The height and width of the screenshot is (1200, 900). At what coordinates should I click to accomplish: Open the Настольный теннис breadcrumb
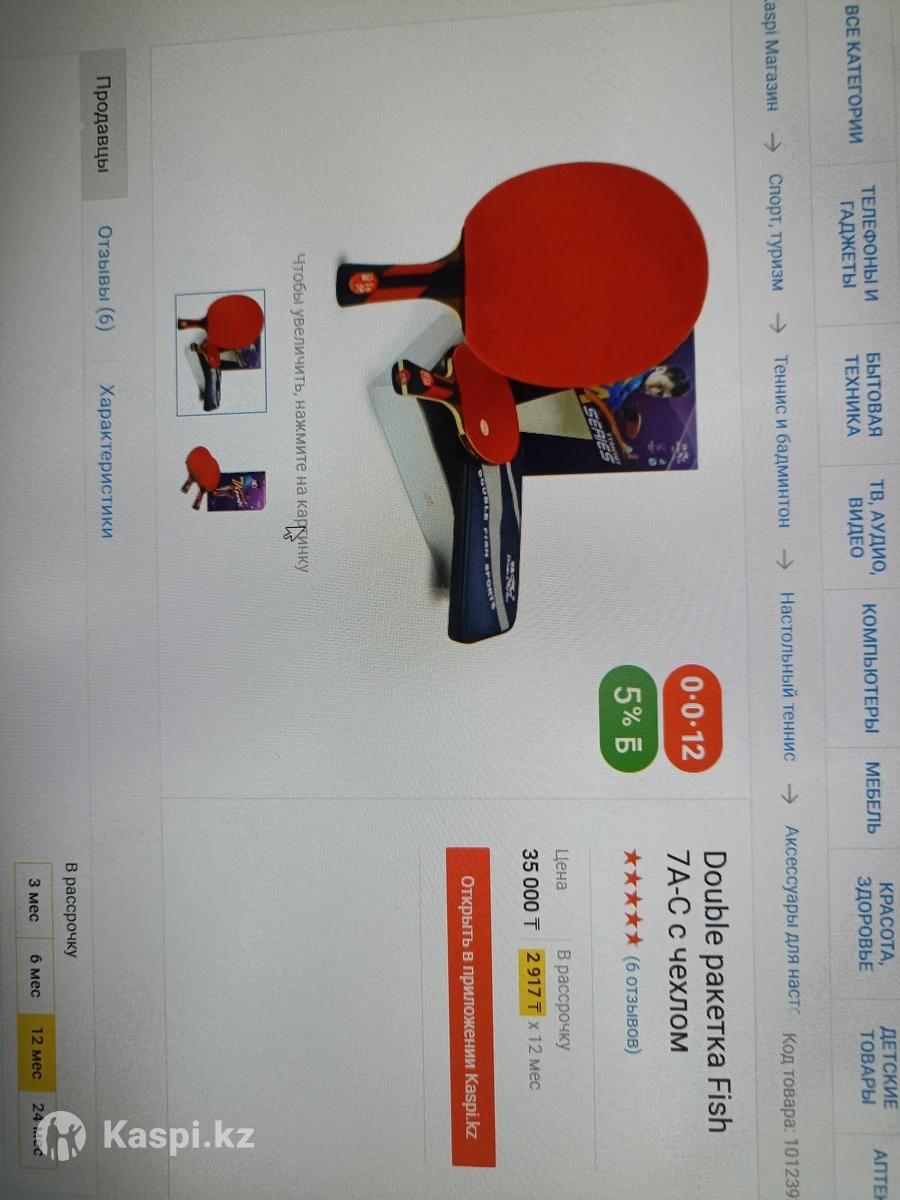(x=789, y=676)
